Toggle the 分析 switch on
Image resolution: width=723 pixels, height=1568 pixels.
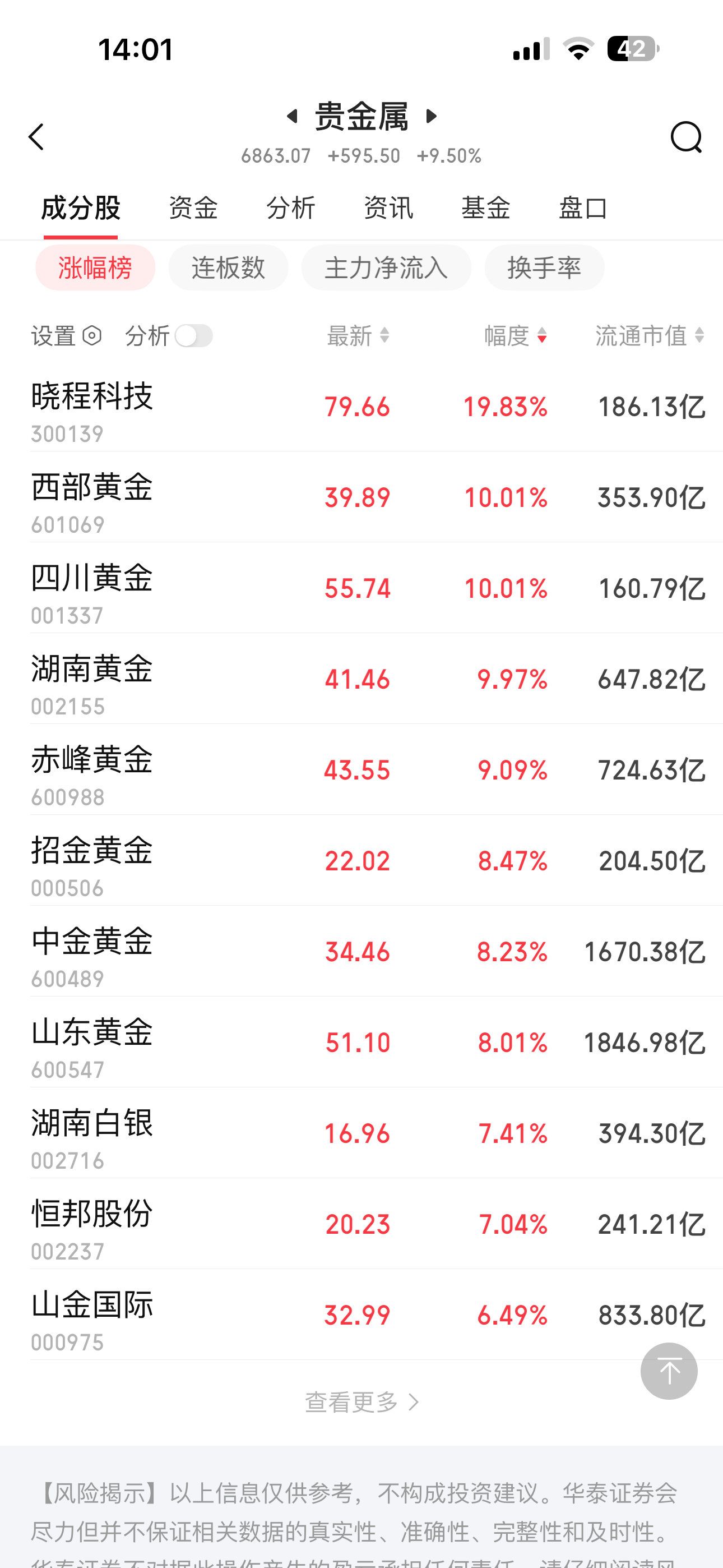(x=193, y=335)
